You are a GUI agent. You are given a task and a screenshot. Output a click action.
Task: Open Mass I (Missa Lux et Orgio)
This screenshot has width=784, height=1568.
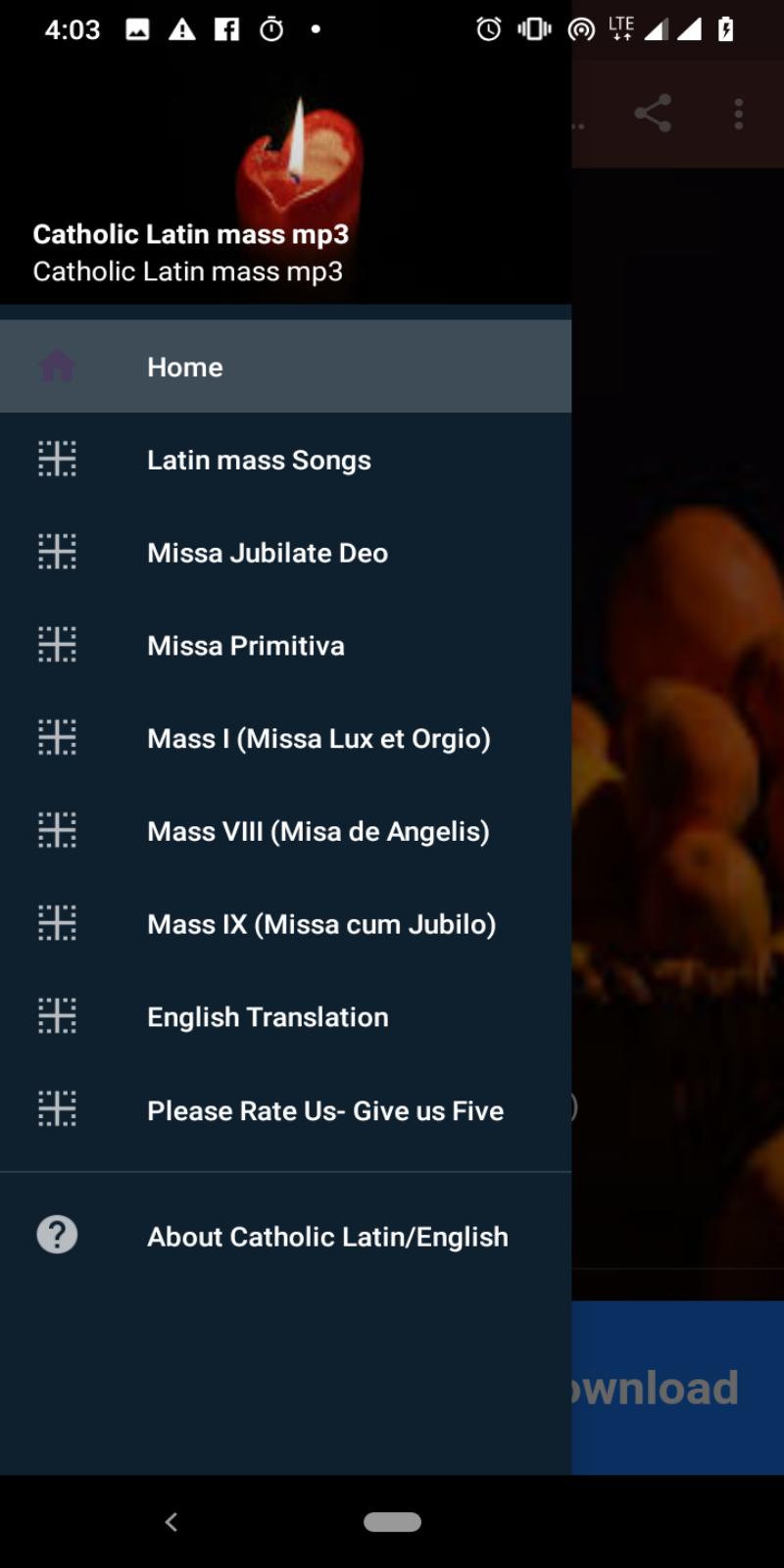coord(285,738)
